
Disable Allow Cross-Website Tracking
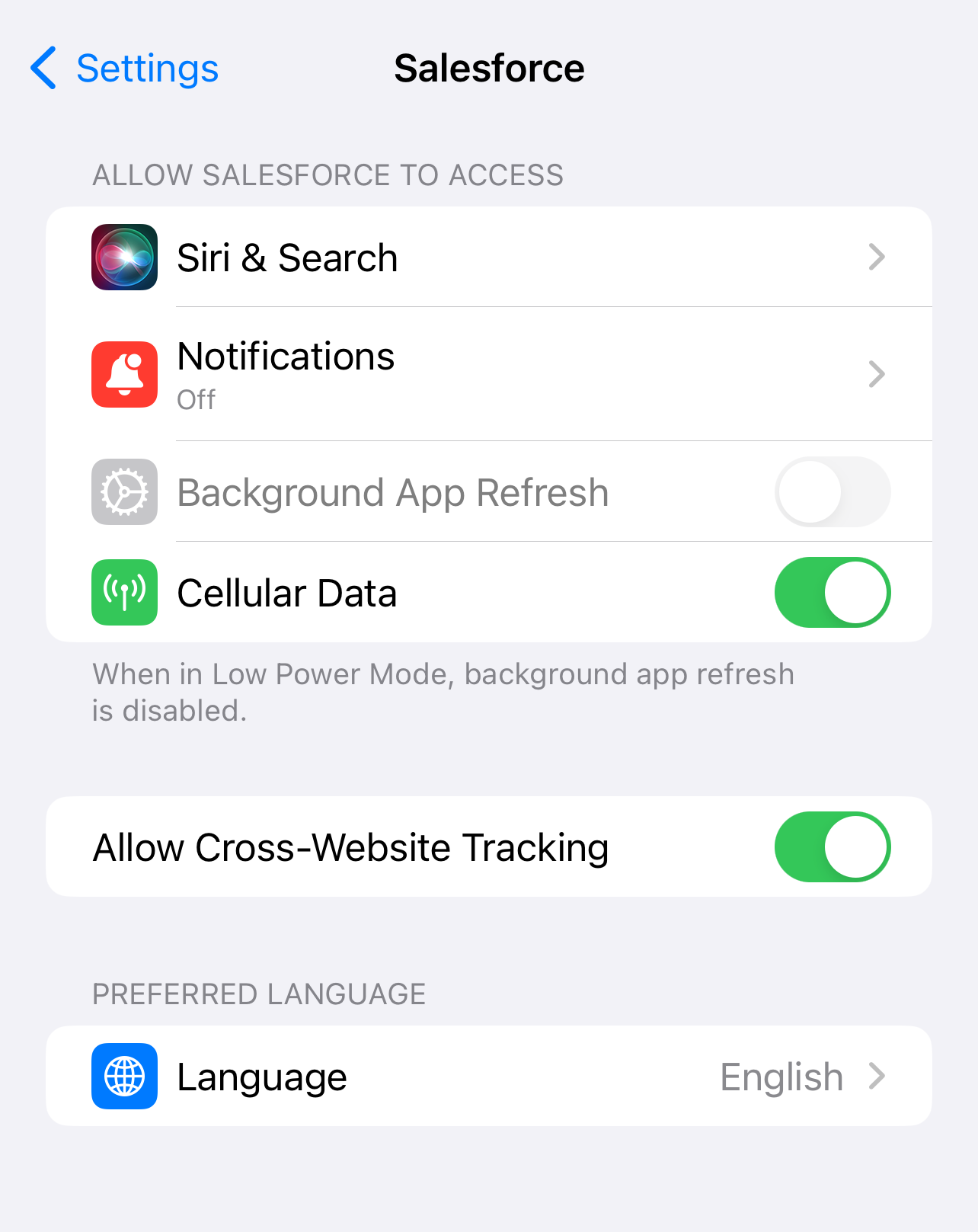tap(832, 847)
